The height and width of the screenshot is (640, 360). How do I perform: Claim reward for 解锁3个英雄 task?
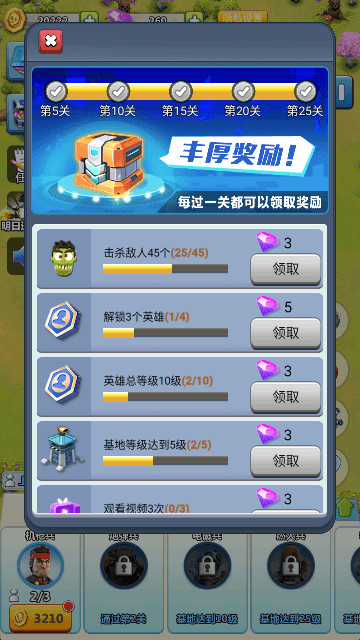click(285, 333)
